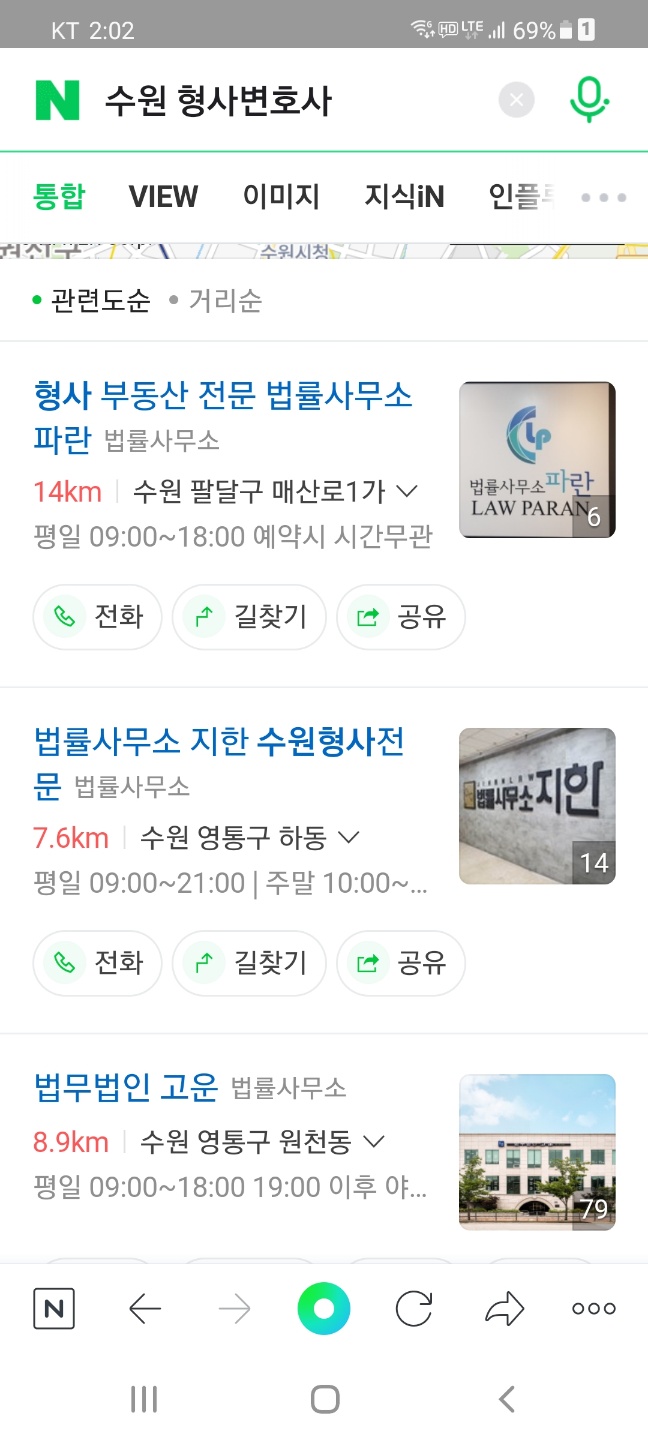648x1440 pixels.
Task: Clear the search text with the X button
Action: [x=516, y=99]
